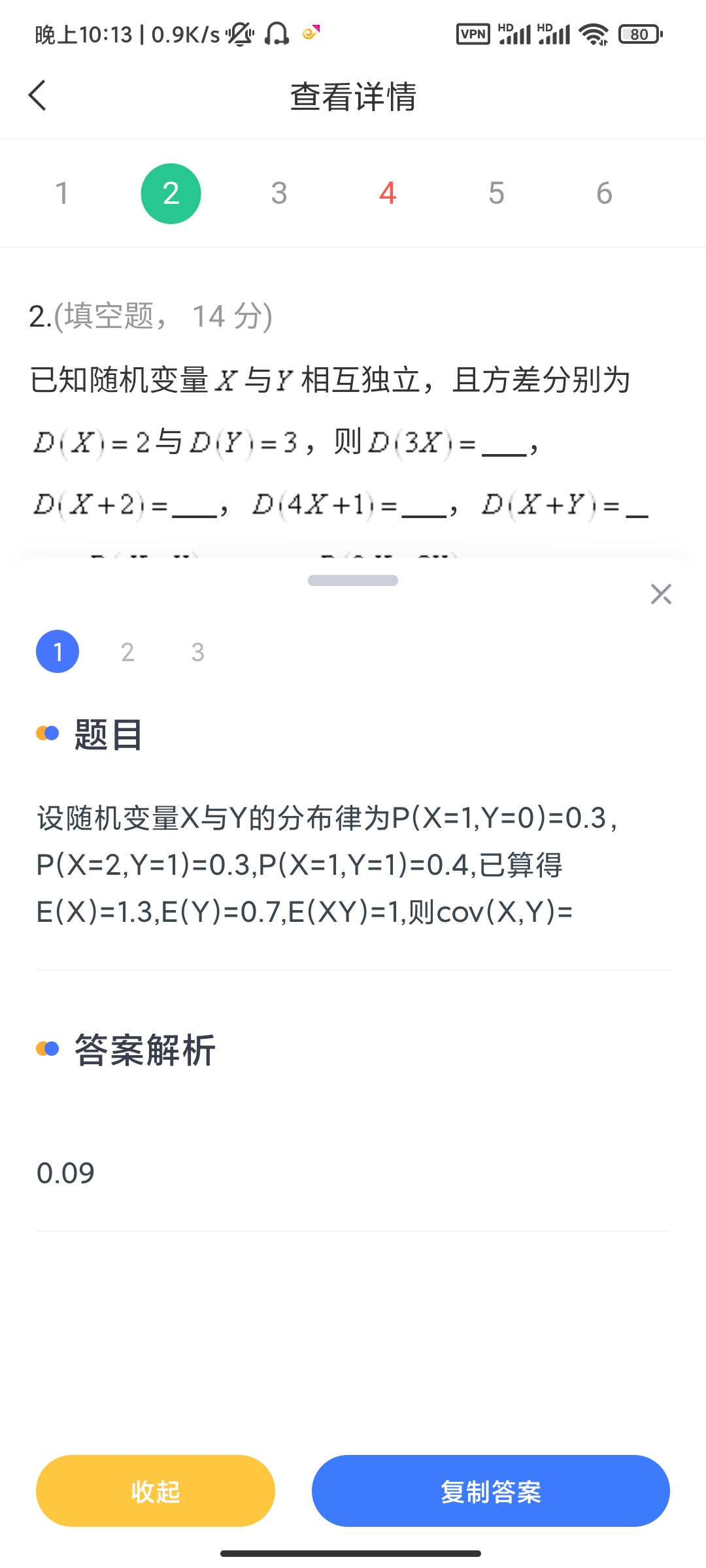Open the red-marked question 4
This screenshot has width=706, height=1568.
pyautogui.click(x=387, y=192)
